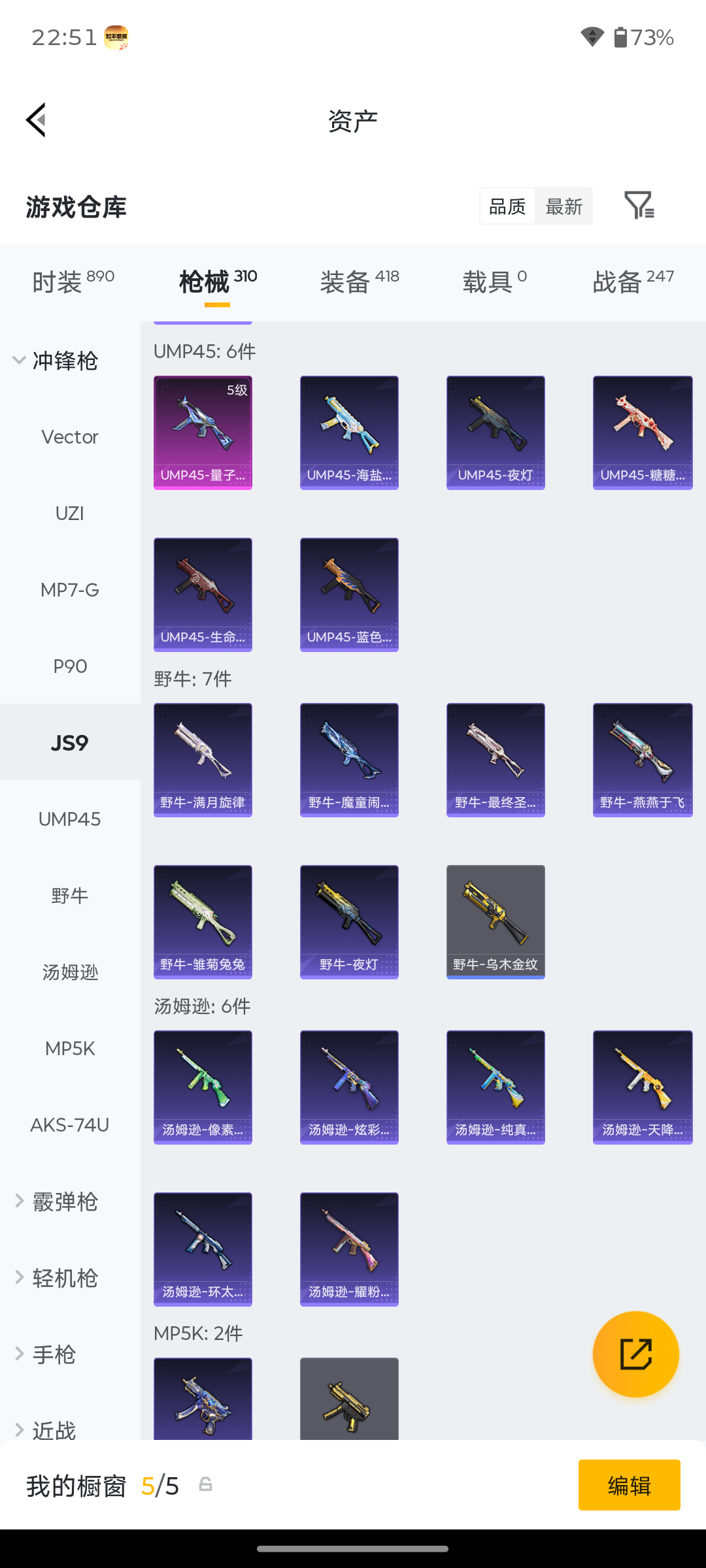Open the filter icon next to 最新
706x1568 pixels.
coord(639,206)
